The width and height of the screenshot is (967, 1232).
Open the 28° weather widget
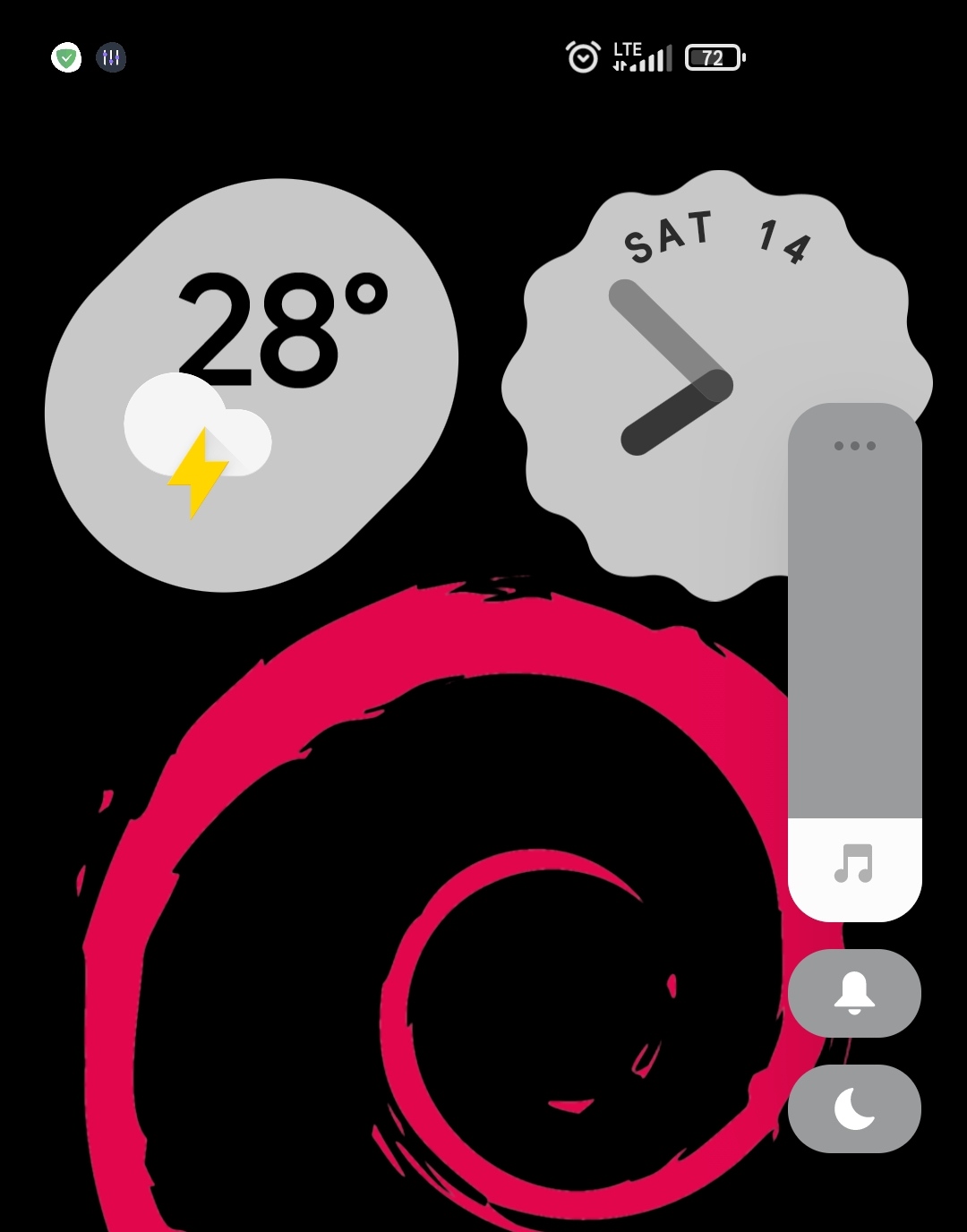coord(251,385)
